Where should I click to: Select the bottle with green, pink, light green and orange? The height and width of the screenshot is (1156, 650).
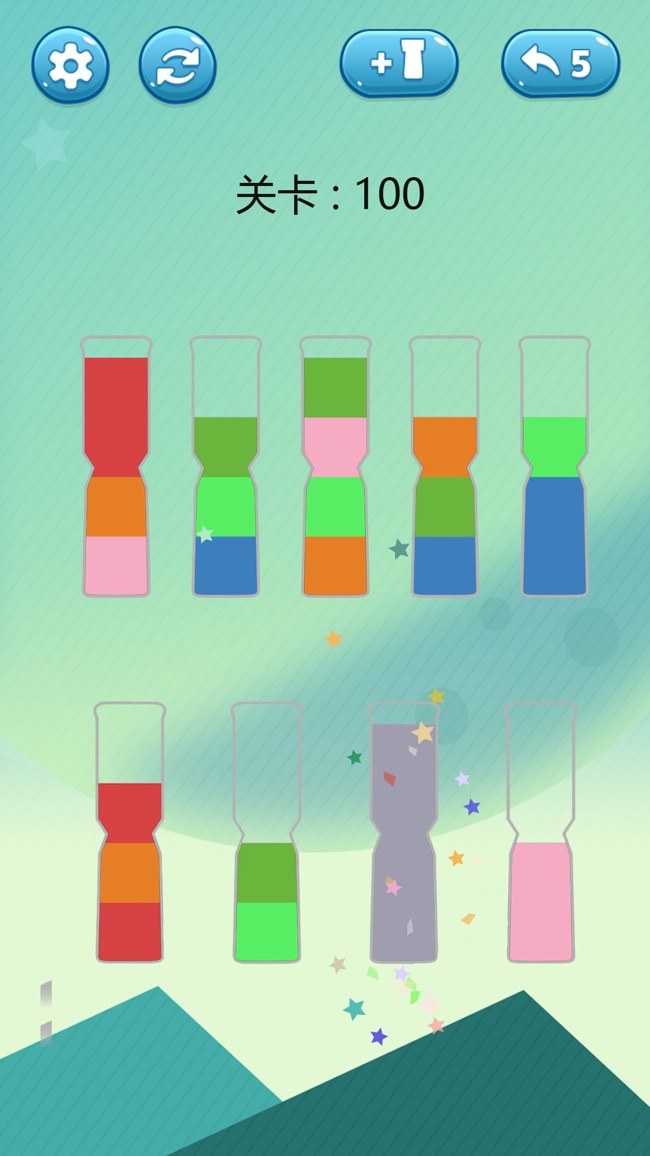[335, 468]
